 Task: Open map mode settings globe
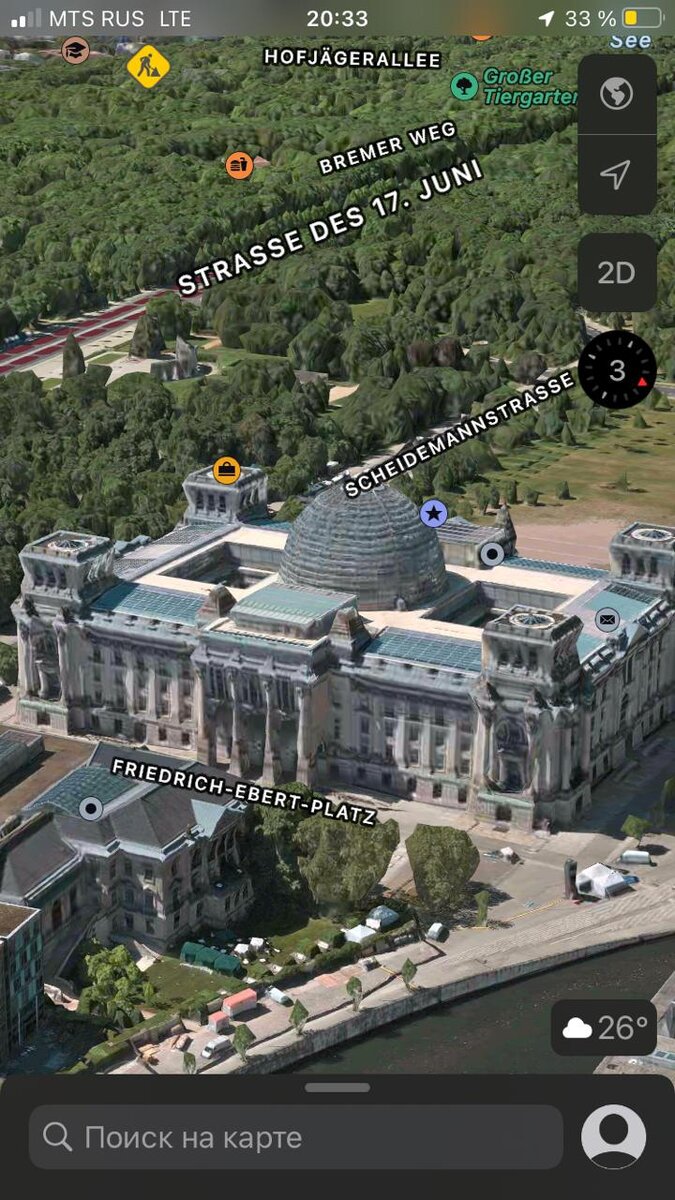(616, 95)
